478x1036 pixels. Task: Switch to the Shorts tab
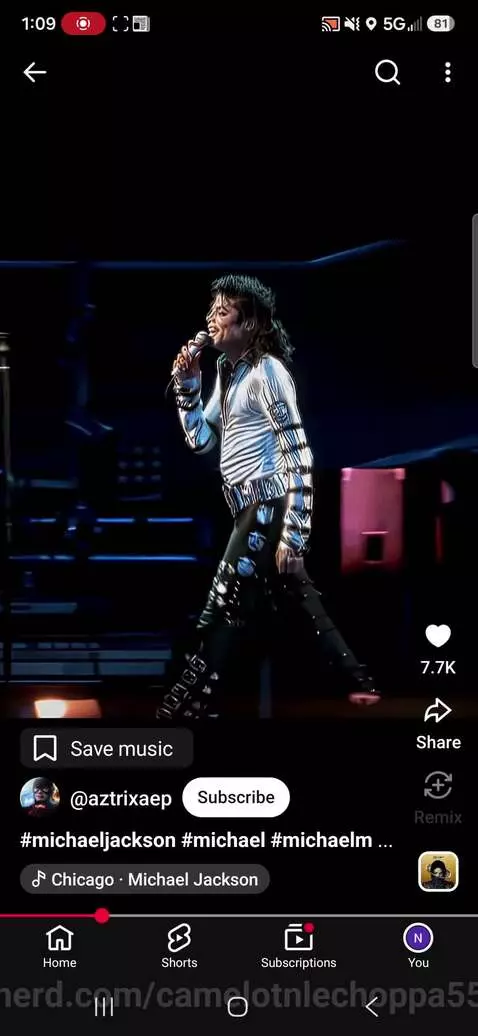click(x=179, y=946)
